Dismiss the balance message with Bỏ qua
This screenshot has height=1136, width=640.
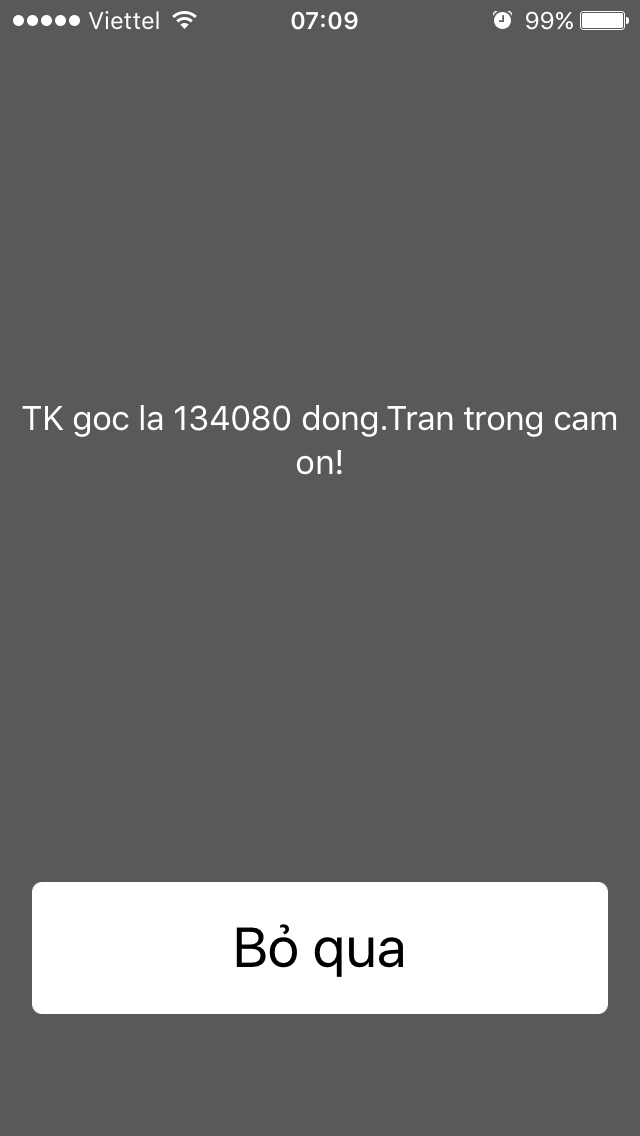320,948
